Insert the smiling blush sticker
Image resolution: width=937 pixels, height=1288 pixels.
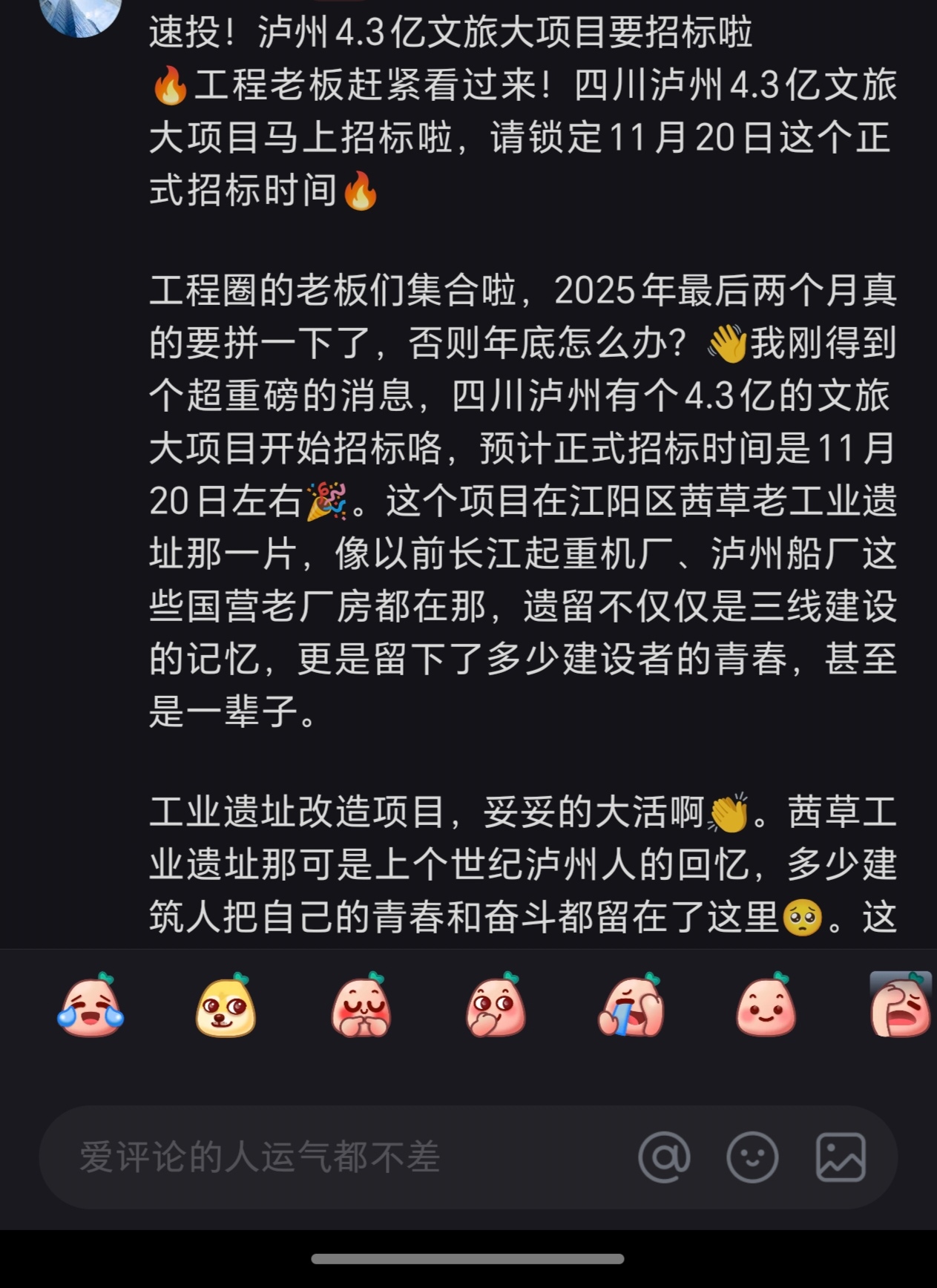tap(766, 1006)
